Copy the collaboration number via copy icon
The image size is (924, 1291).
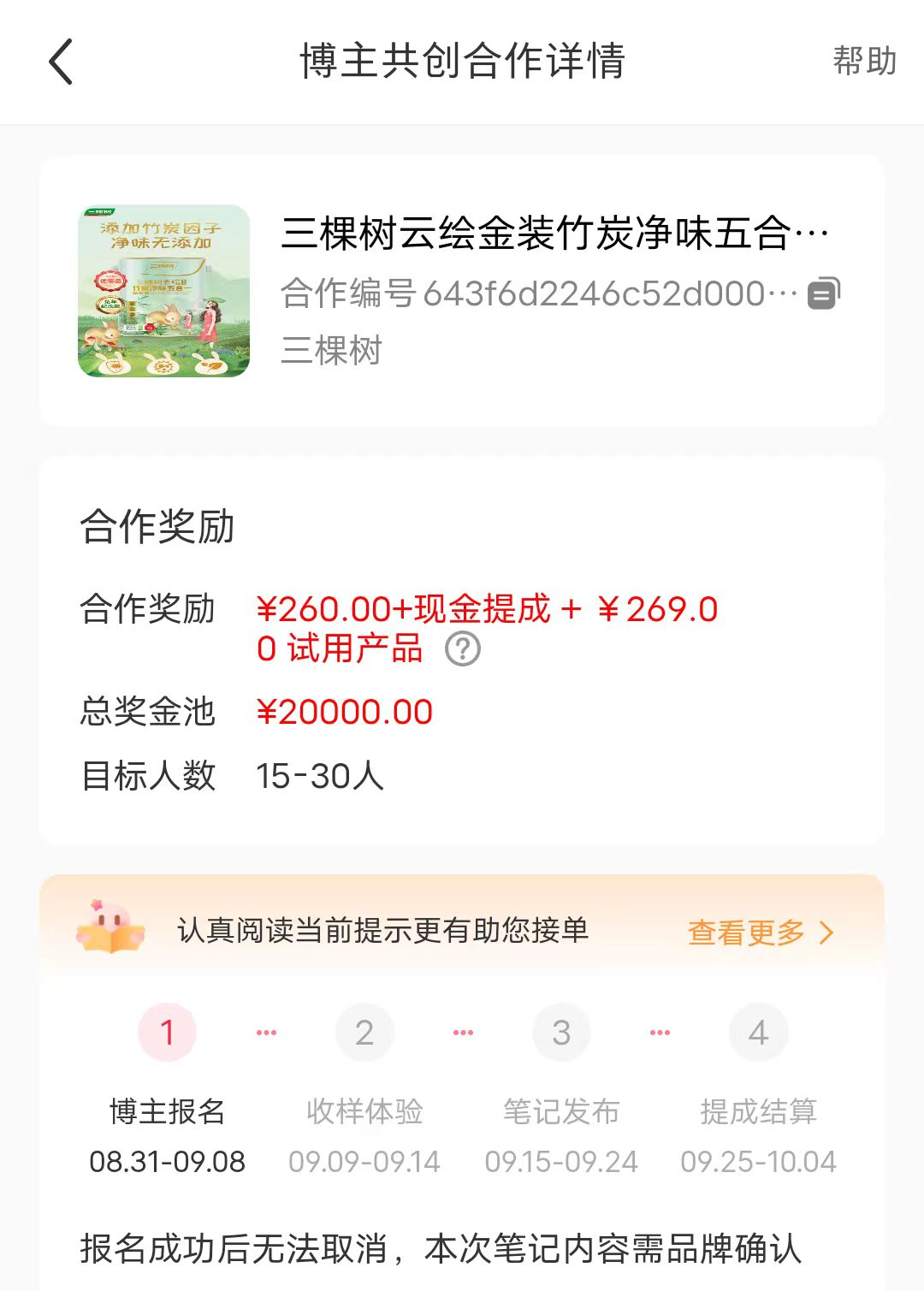click(x=823, y=293)
